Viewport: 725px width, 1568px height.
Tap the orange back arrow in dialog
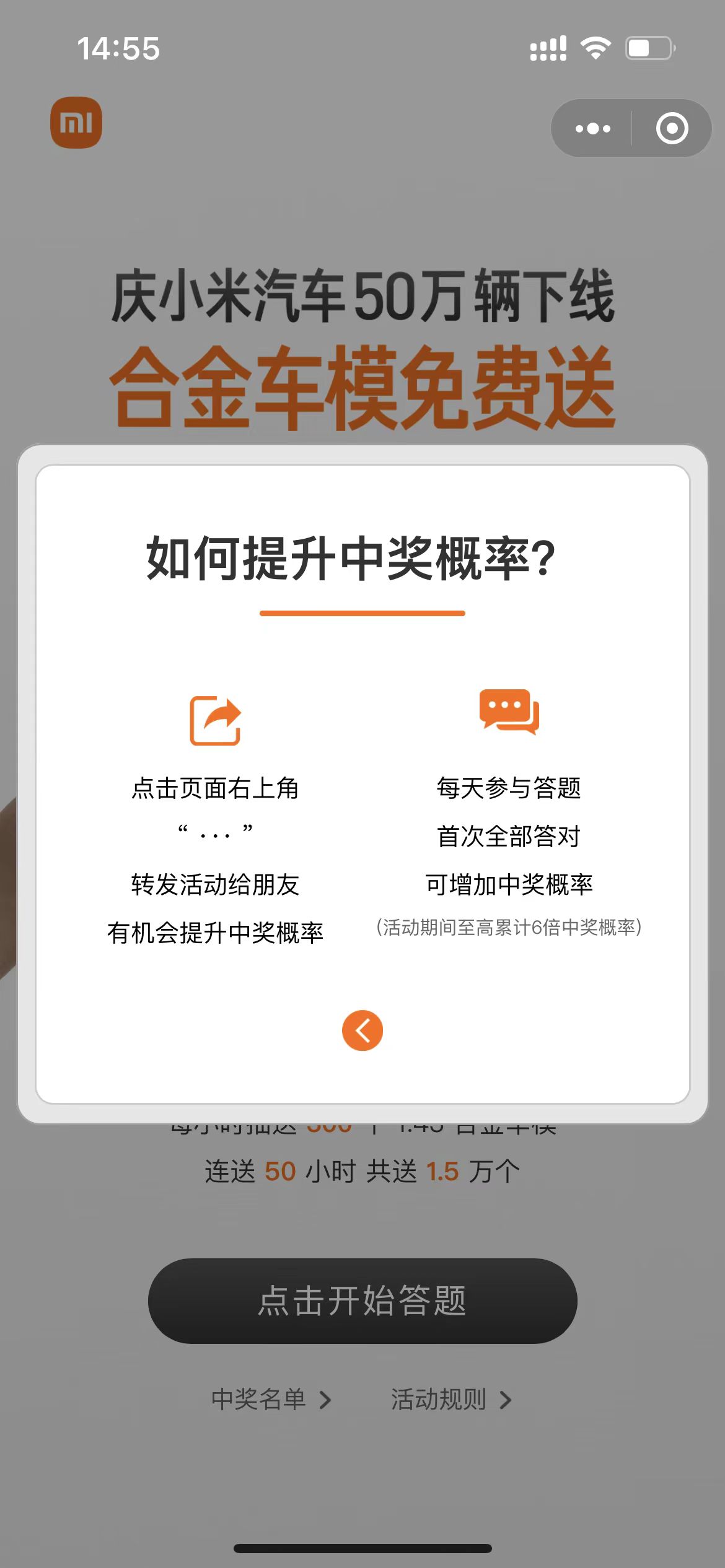[x=362, y=1030]
